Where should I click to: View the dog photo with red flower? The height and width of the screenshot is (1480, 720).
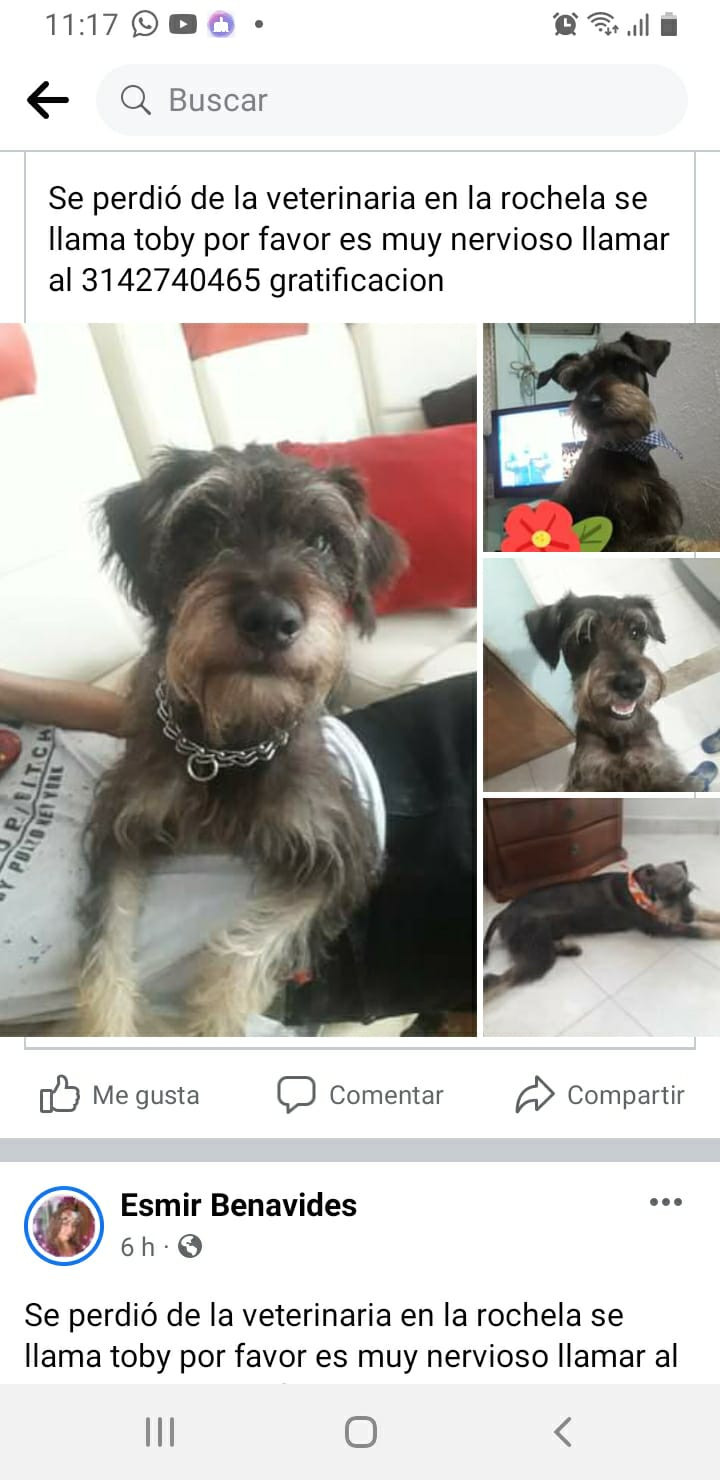[601, 437]
